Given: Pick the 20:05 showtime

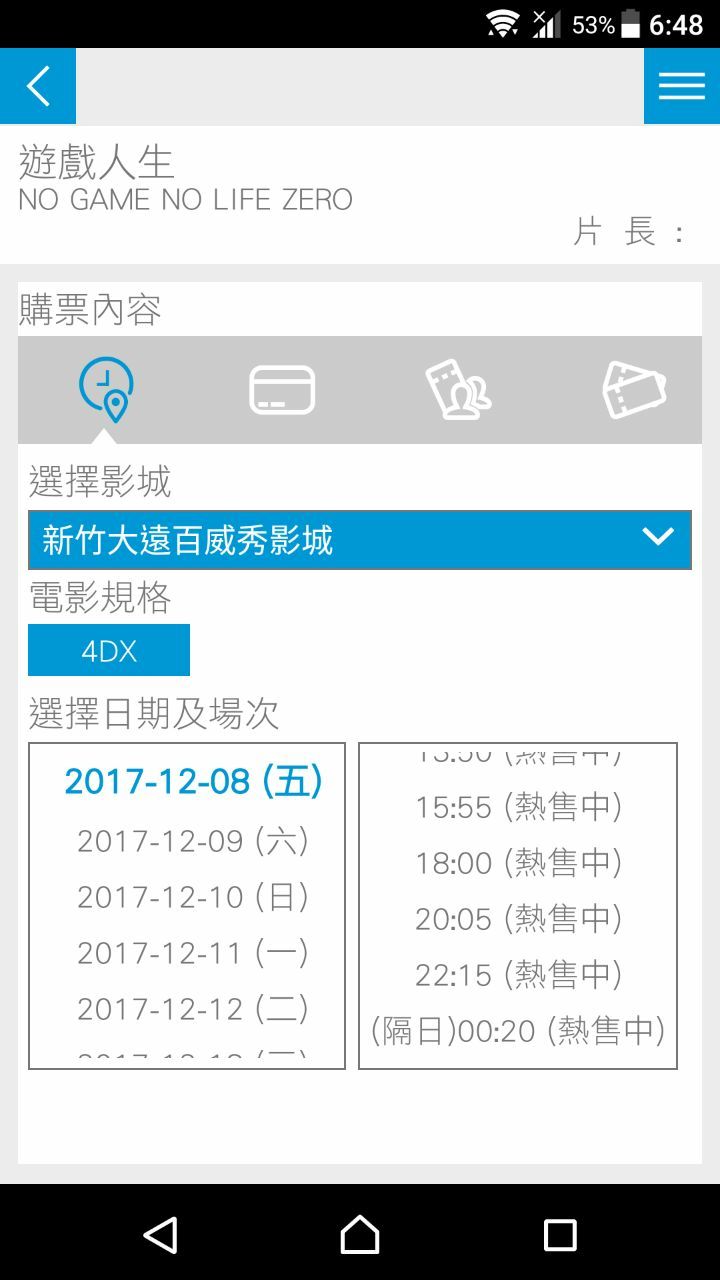Looking at the screenshot, I should pyautogui.click(x=518, y=919).
